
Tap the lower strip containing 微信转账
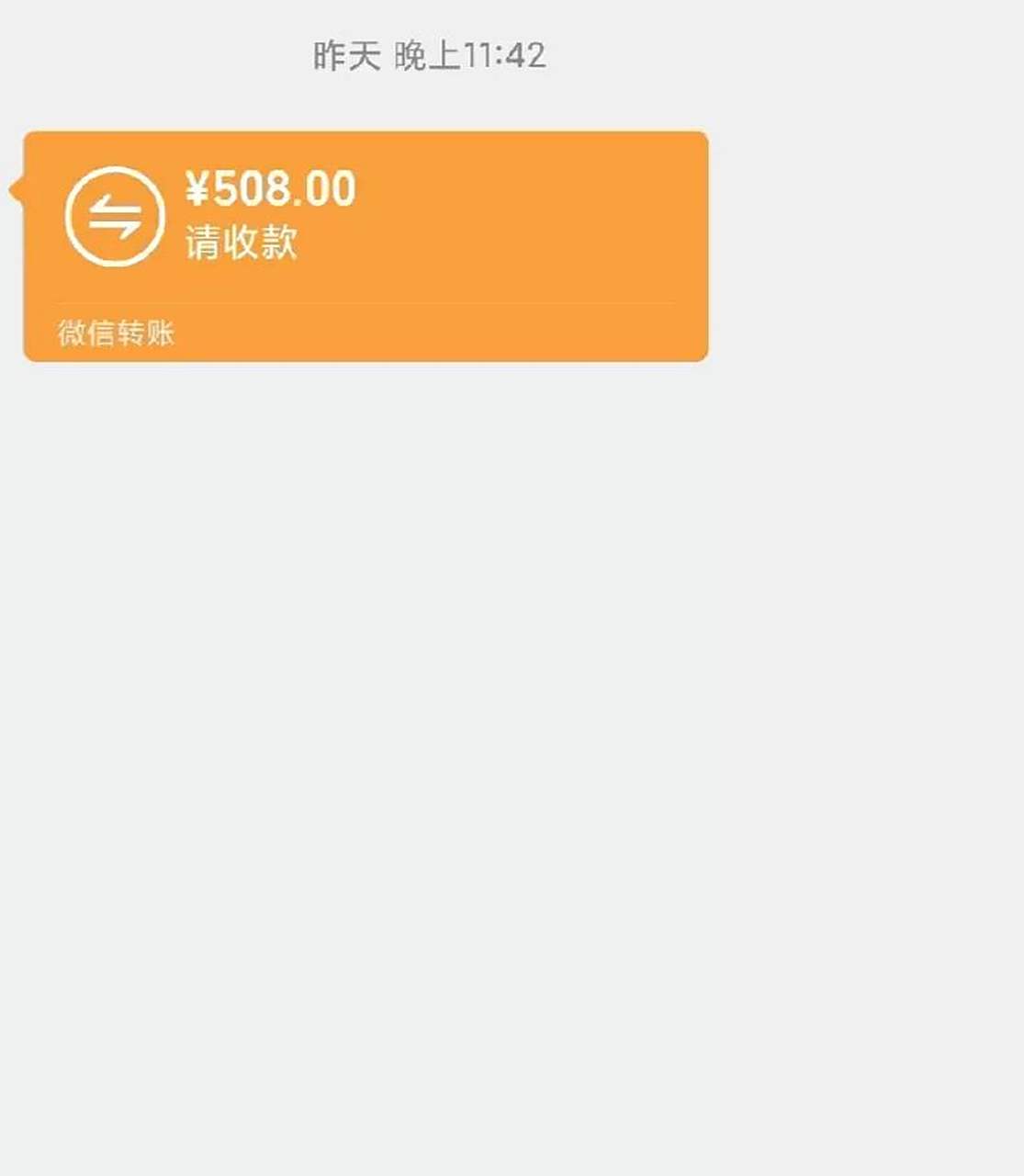click(367, 333)
